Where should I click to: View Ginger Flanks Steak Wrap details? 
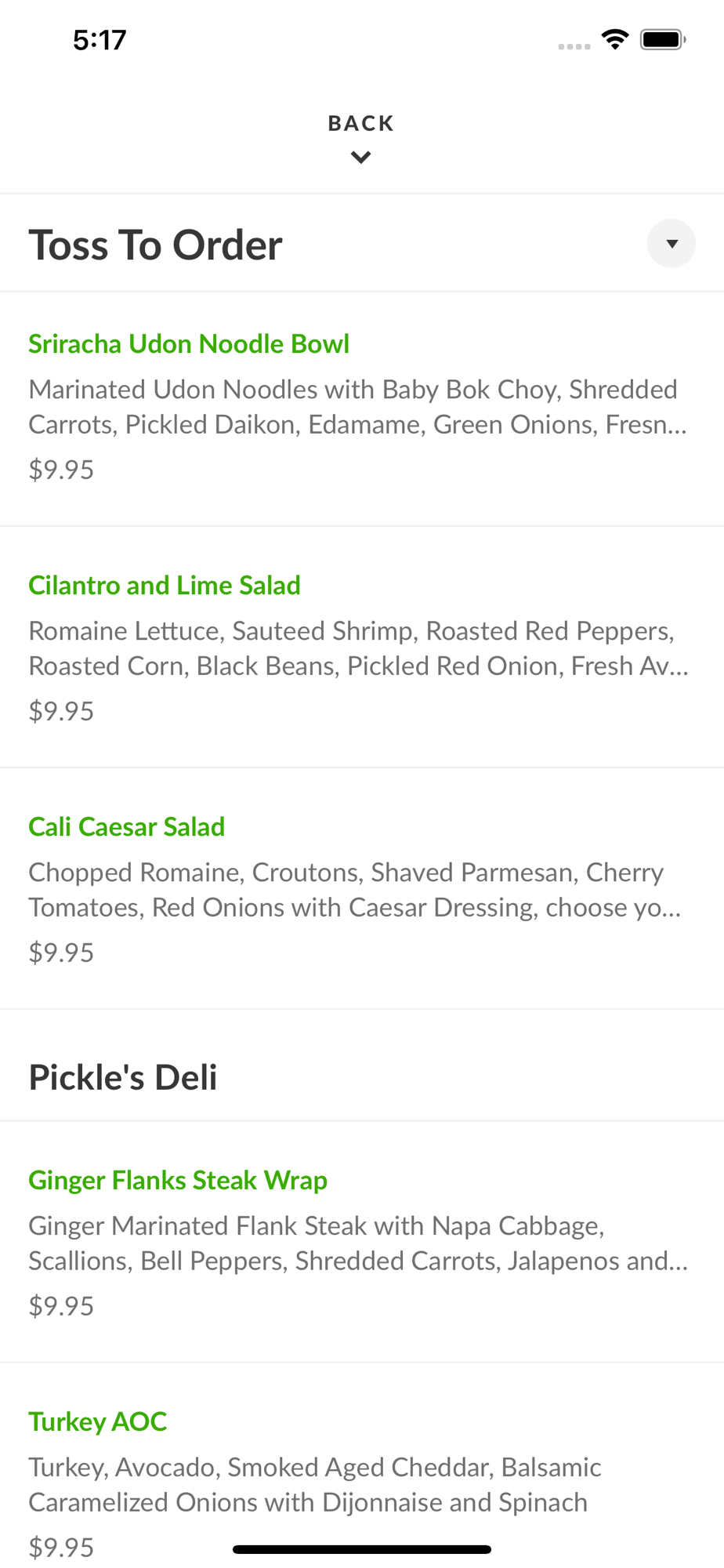click(x=178, y=1181)
